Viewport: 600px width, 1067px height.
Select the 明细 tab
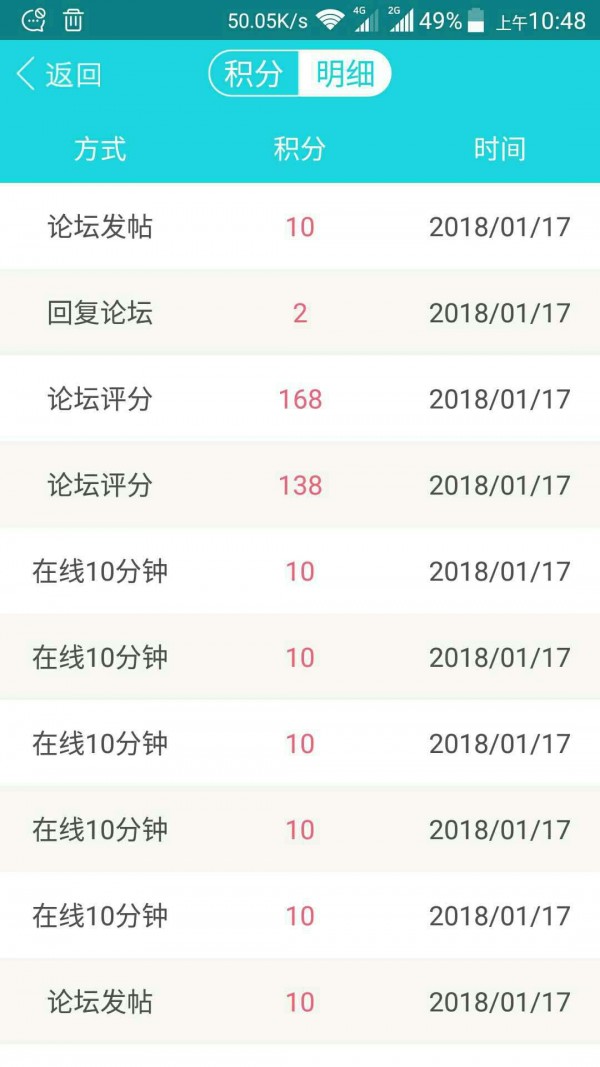coord(345,73)
